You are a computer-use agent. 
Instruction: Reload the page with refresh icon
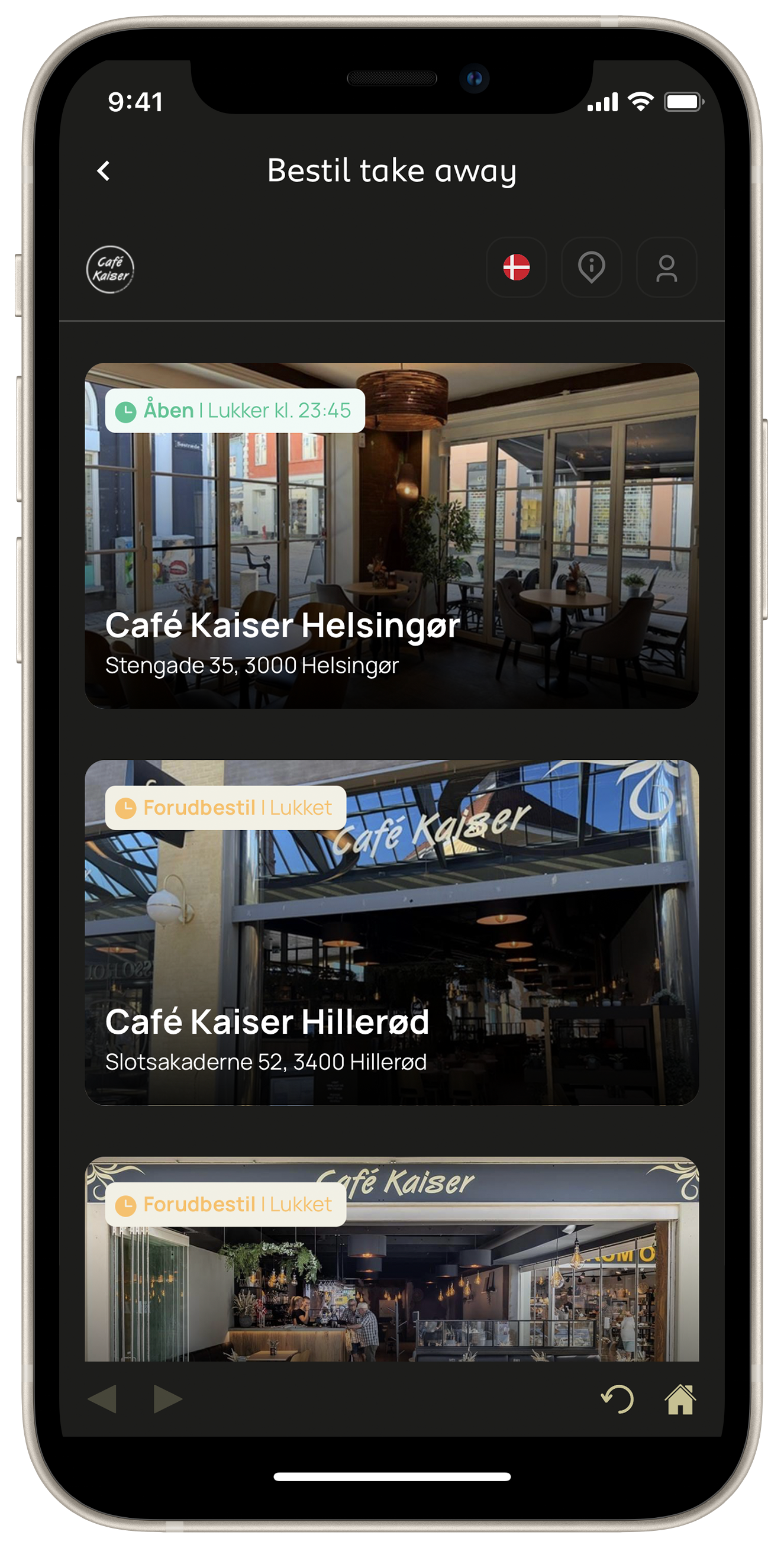(618, 1399)
